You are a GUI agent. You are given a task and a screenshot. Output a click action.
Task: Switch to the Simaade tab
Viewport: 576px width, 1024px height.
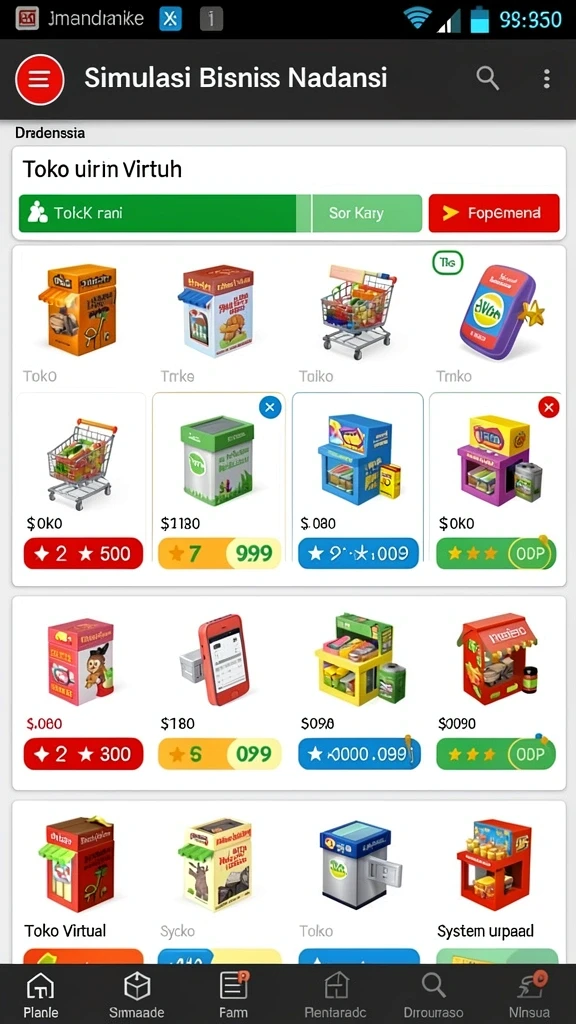coord(136,995)
